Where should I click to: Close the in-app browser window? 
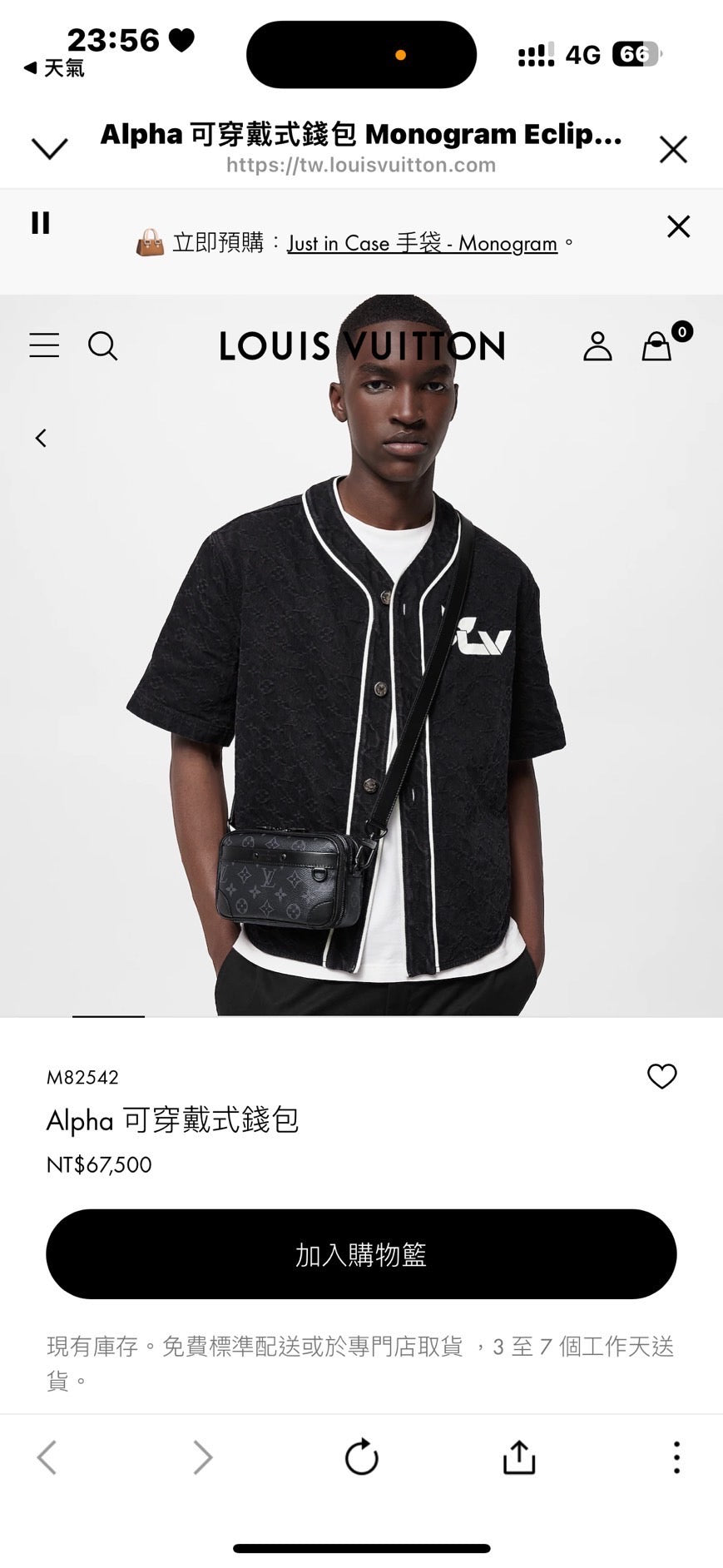pyautogui.click(x=672, y=150)
